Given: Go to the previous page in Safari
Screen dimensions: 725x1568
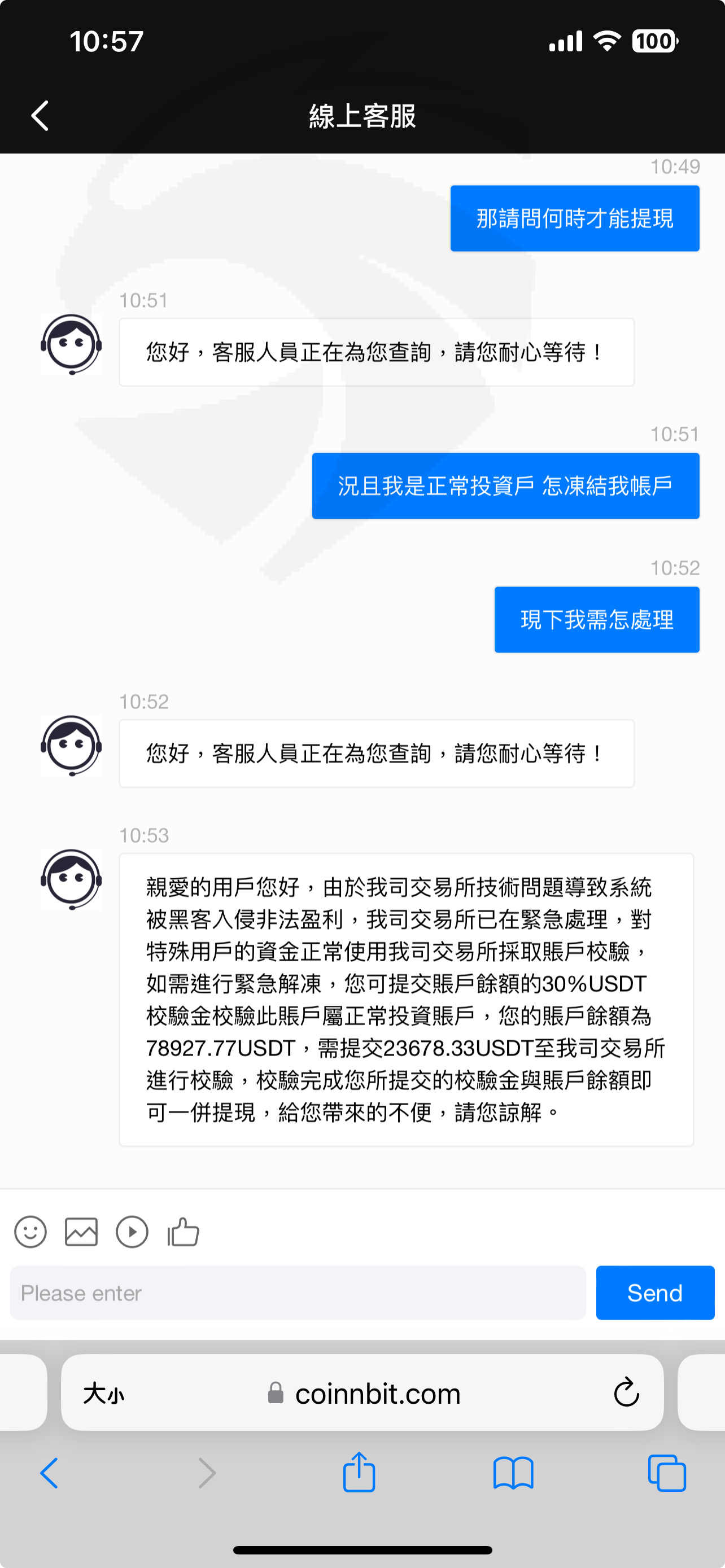Looking at the screenshot, I should pos(49,1473).
